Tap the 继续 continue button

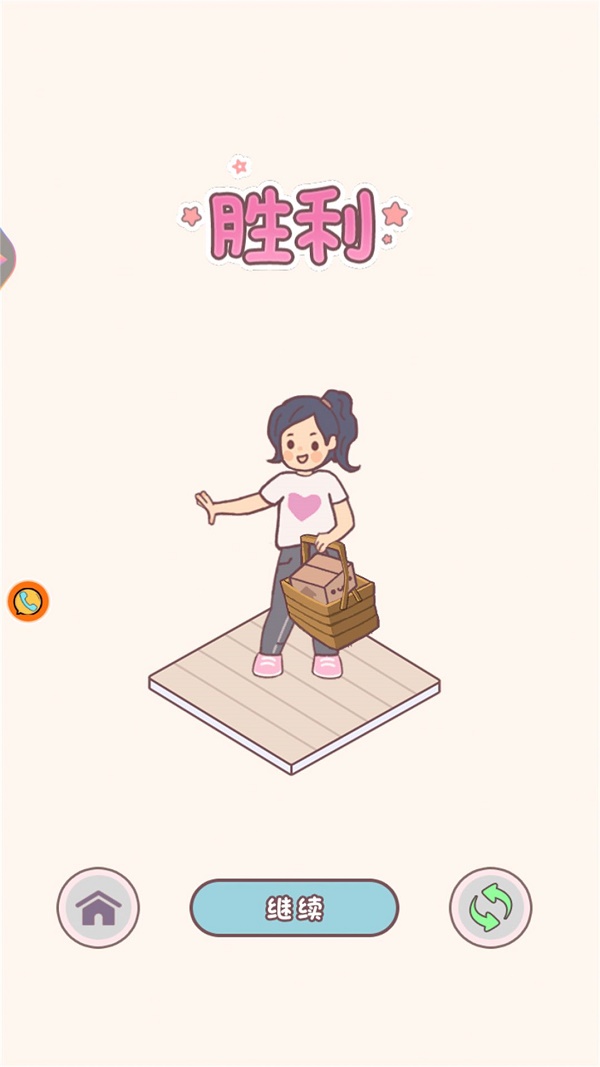(x=294, y=908)
